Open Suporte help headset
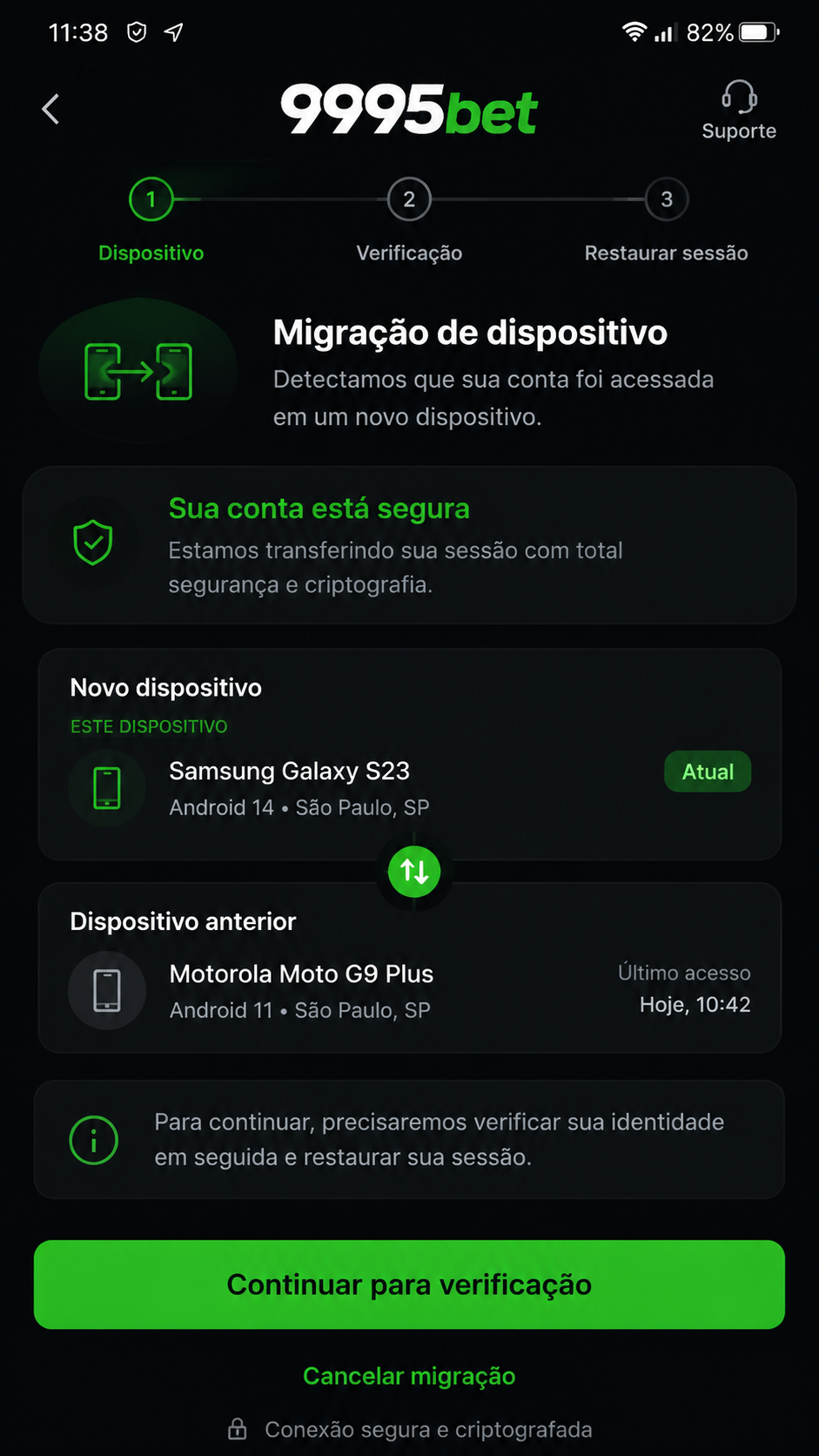 point(739,111)
